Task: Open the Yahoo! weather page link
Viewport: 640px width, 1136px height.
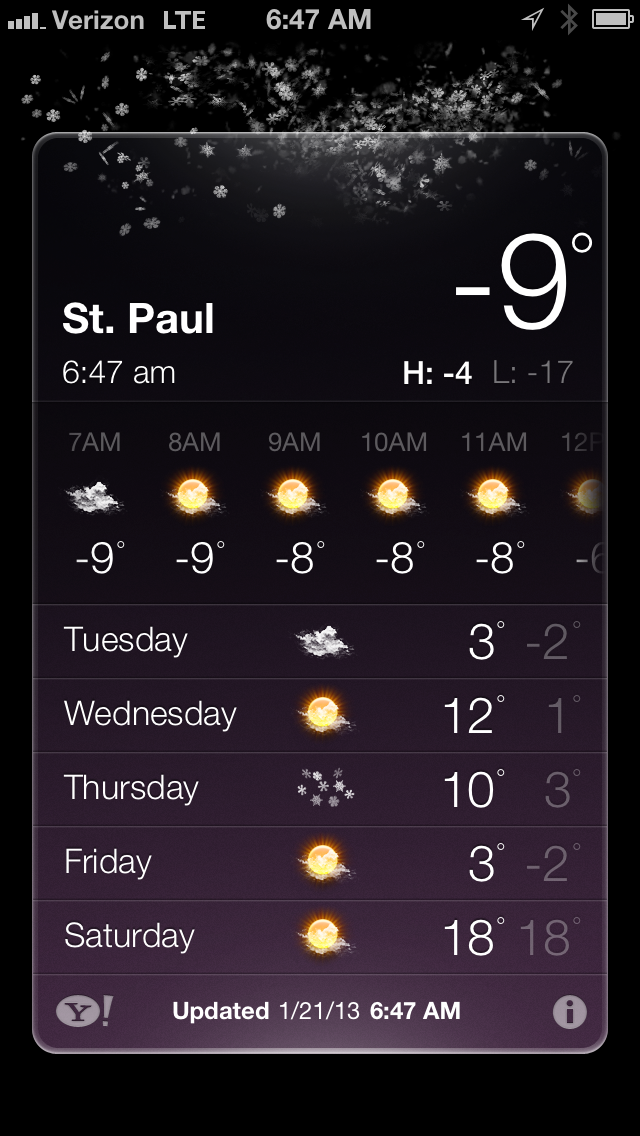Action: coord(85,1011)
